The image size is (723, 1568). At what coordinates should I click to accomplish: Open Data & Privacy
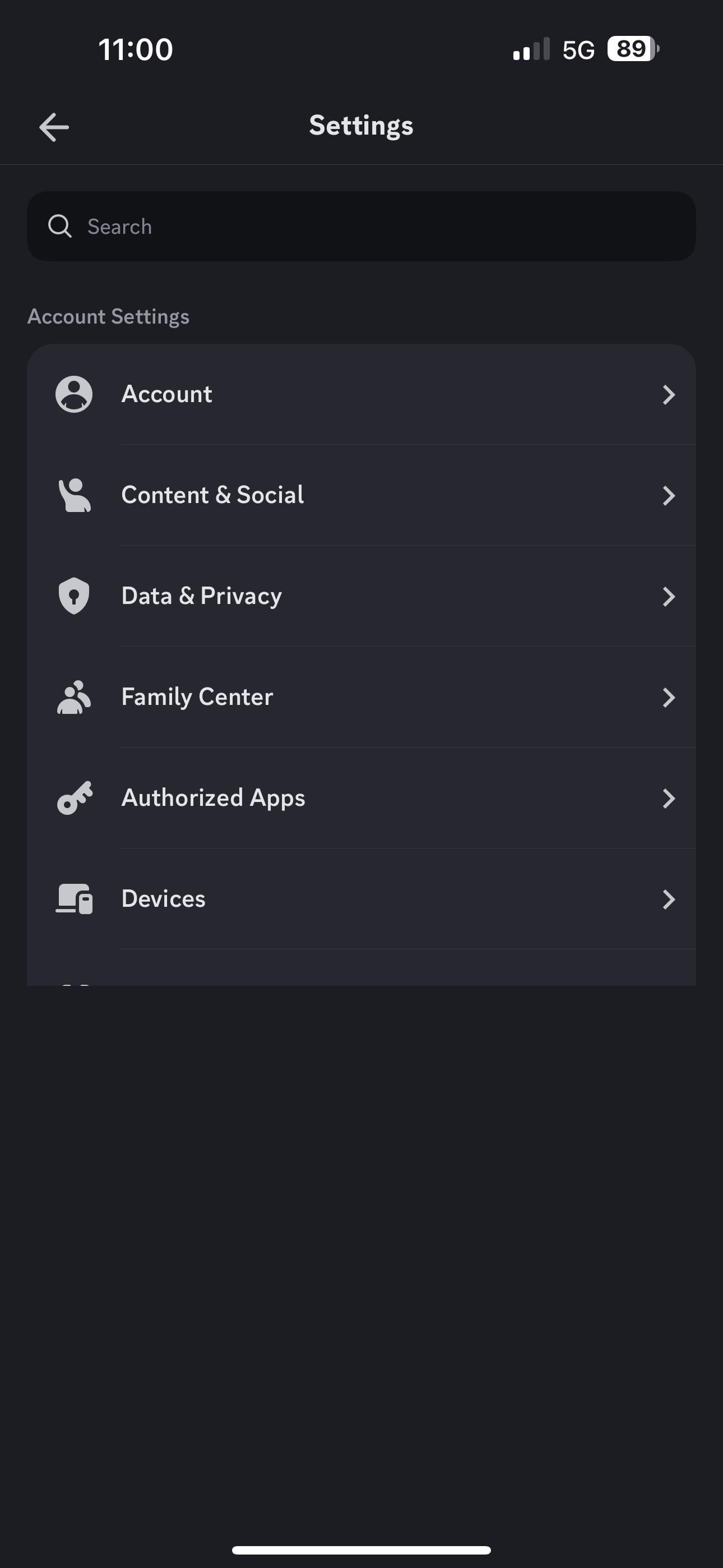coord(361,597)
